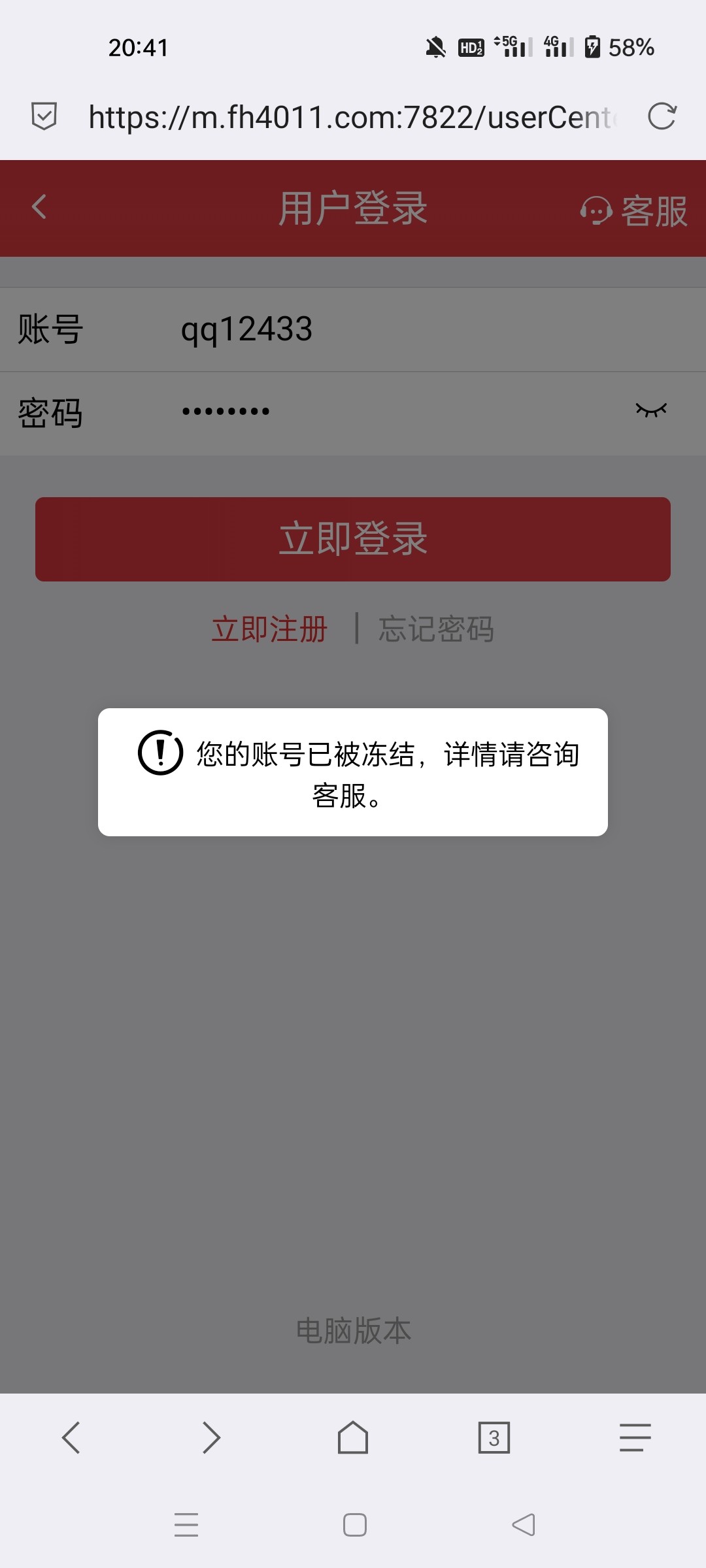Open the site security shield icon

click(44, 117)
